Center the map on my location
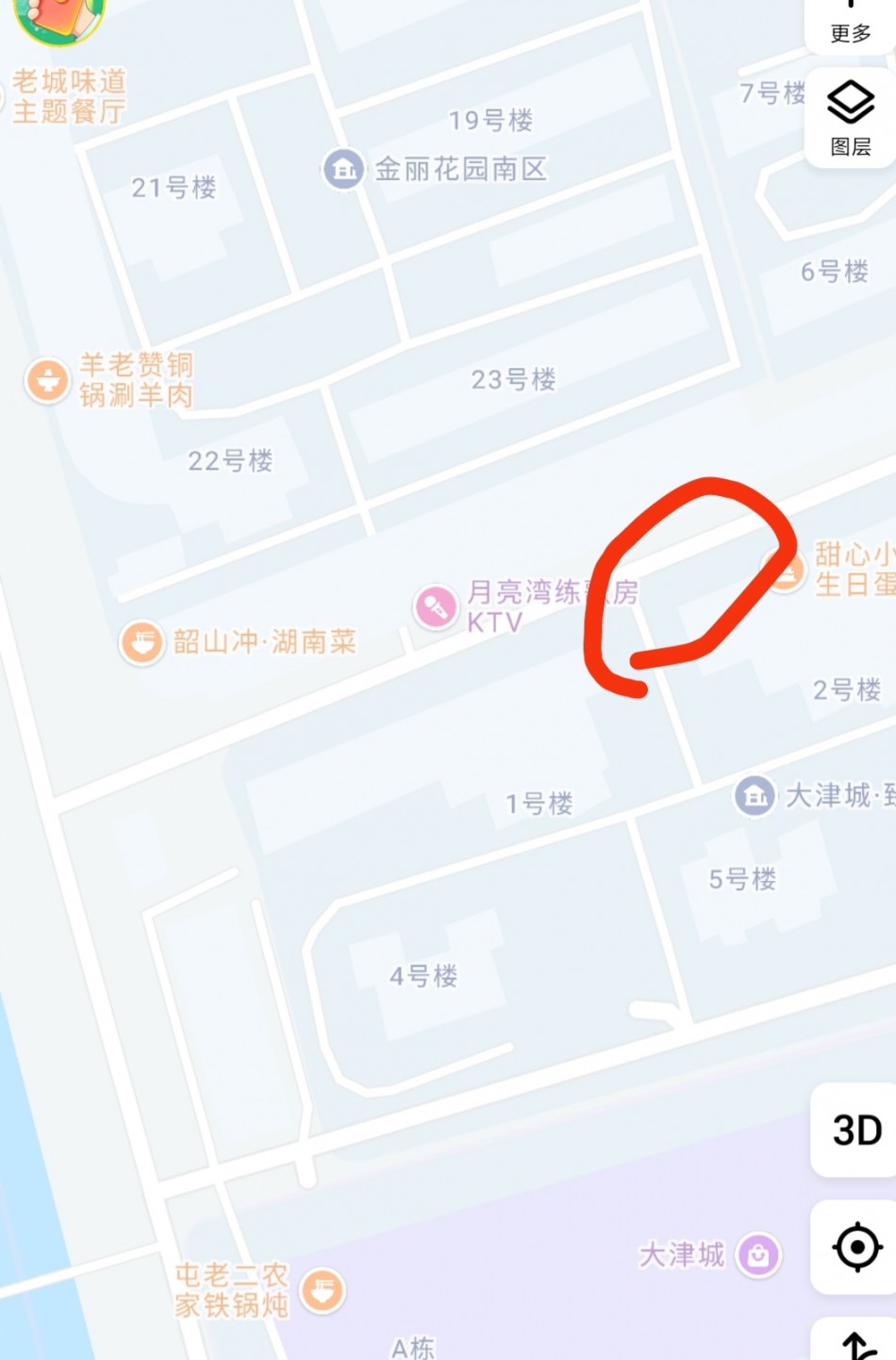Screen dimensions: 896x1360 [855, 1248]
